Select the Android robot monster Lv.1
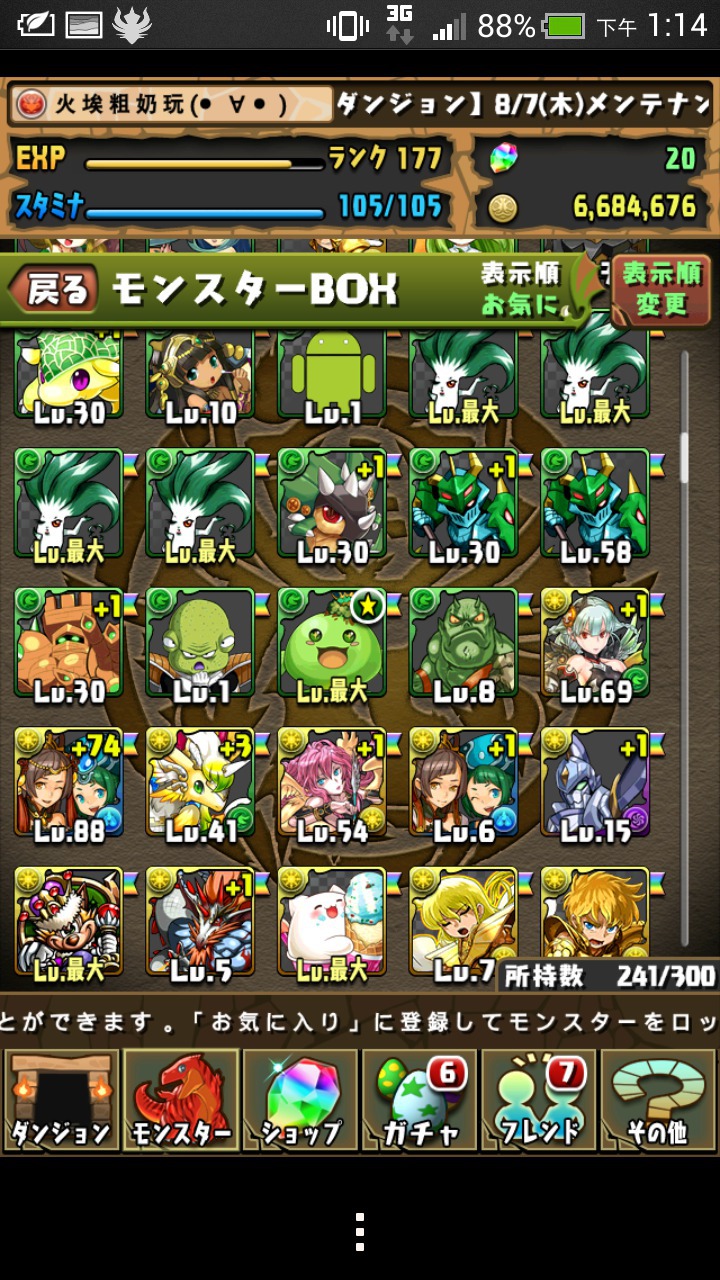720x1280 pixels. click(x=332, y=377)
